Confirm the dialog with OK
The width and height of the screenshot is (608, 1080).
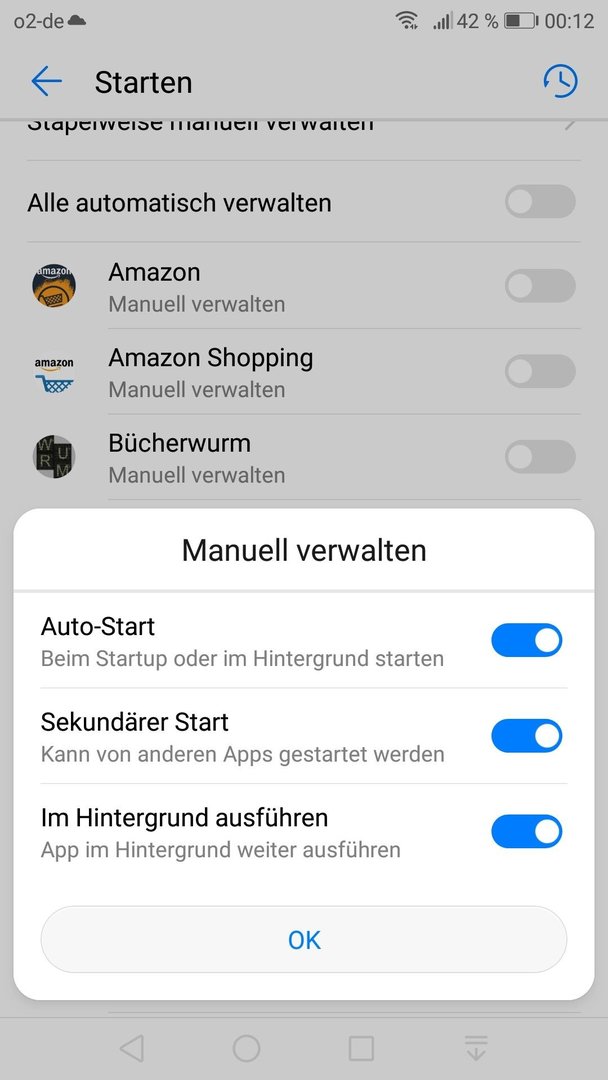(x=304, y=939)
